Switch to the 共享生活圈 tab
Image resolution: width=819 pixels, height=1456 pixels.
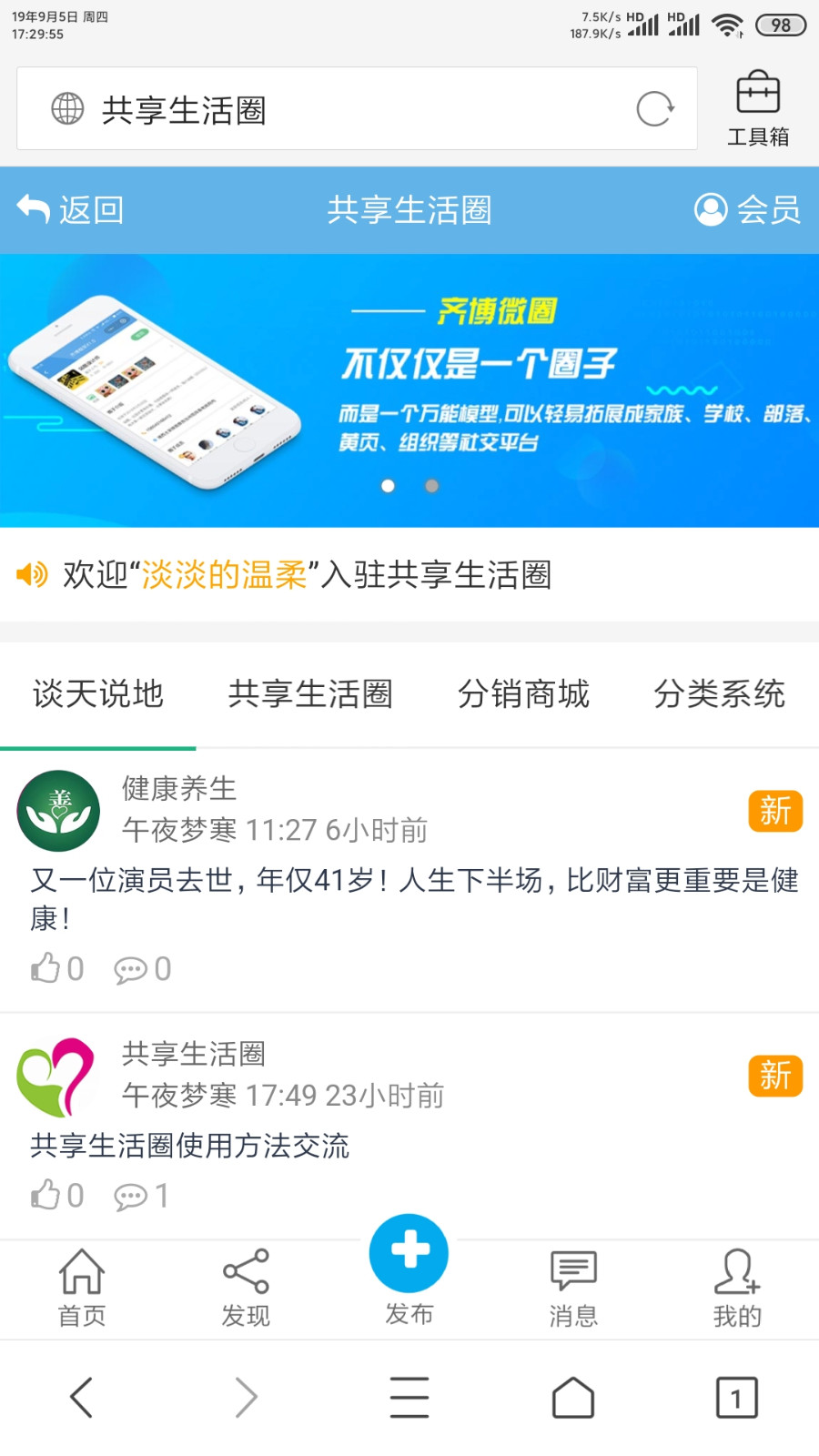tap(310, 694)
